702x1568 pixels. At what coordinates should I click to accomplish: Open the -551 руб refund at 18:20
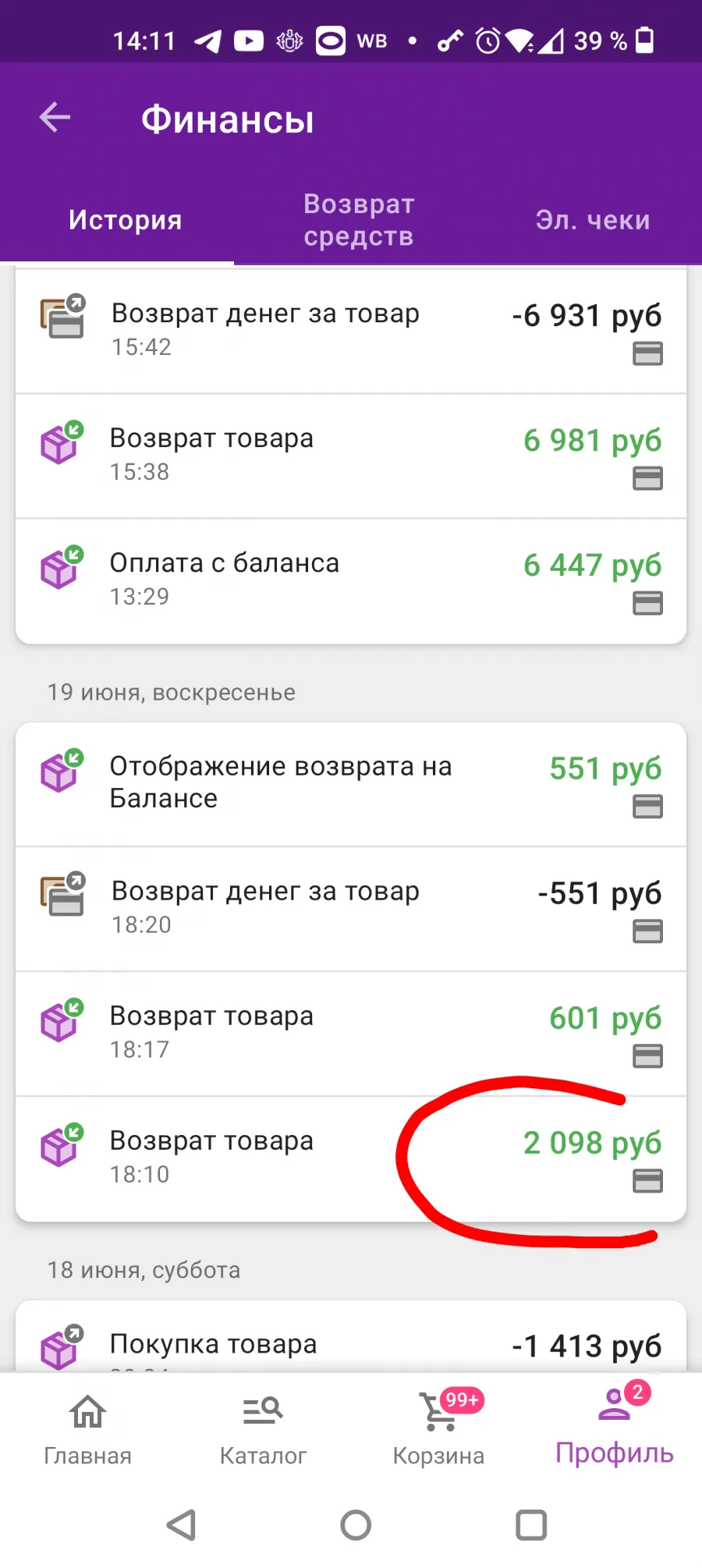pyautogui.click(x=351, y=909)
